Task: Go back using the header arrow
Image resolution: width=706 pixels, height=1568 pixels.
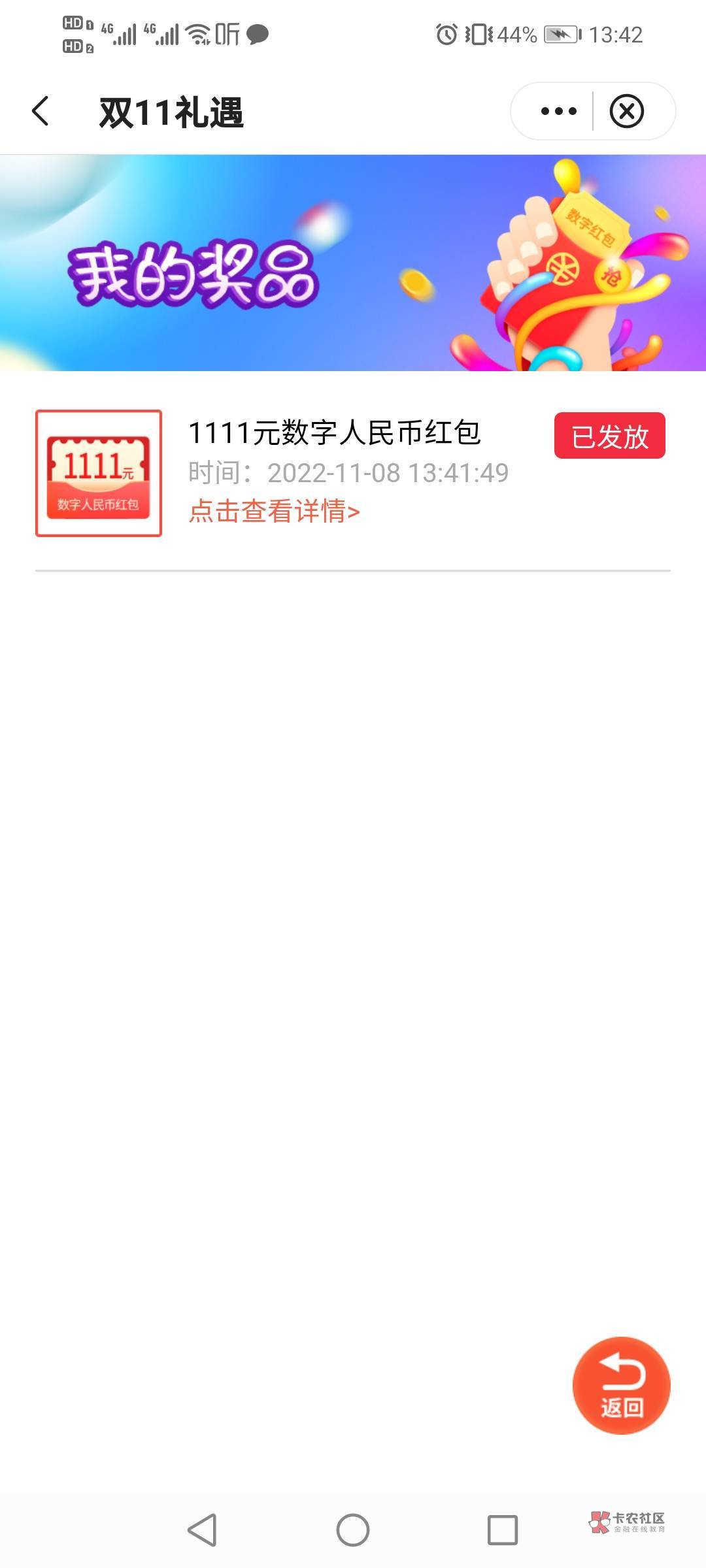Action: point(41,111)
